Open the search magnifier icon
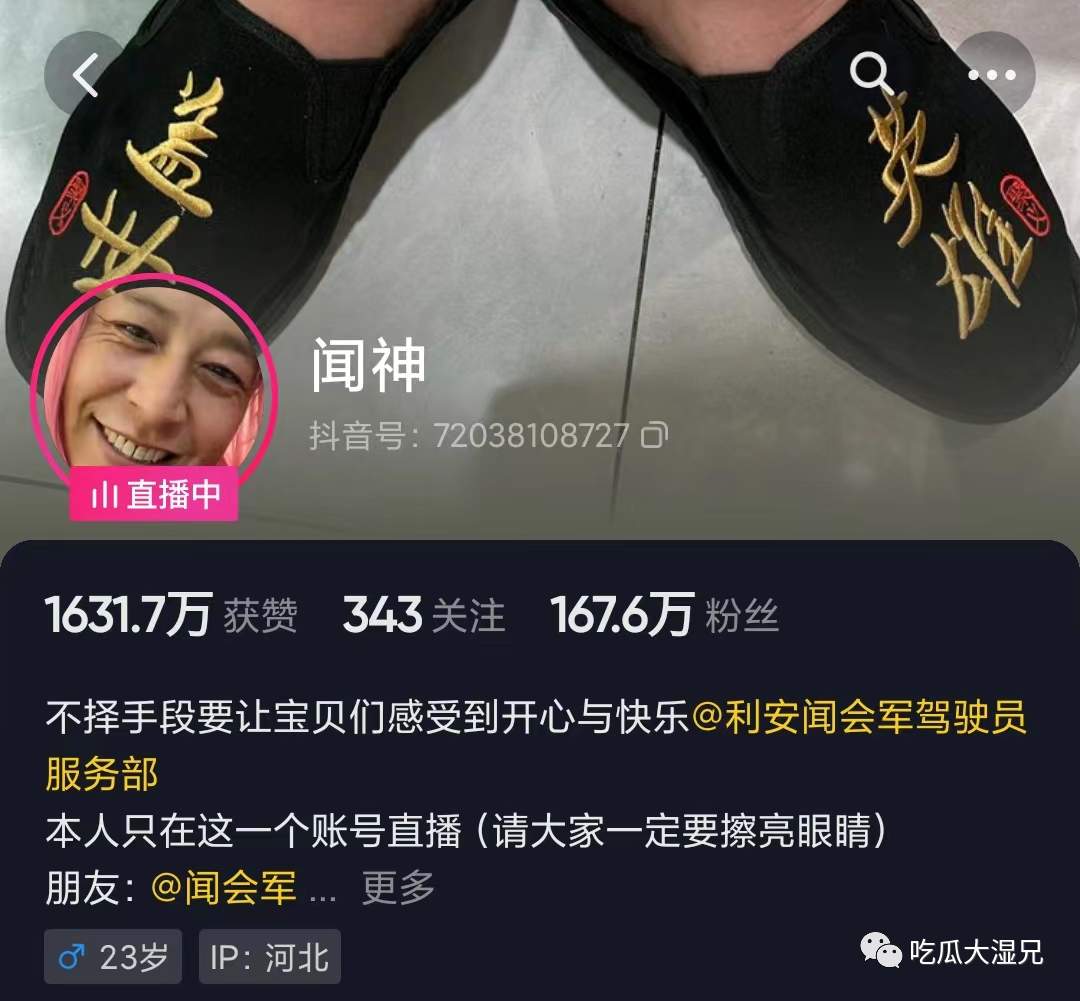 click(x=870, y=74)
